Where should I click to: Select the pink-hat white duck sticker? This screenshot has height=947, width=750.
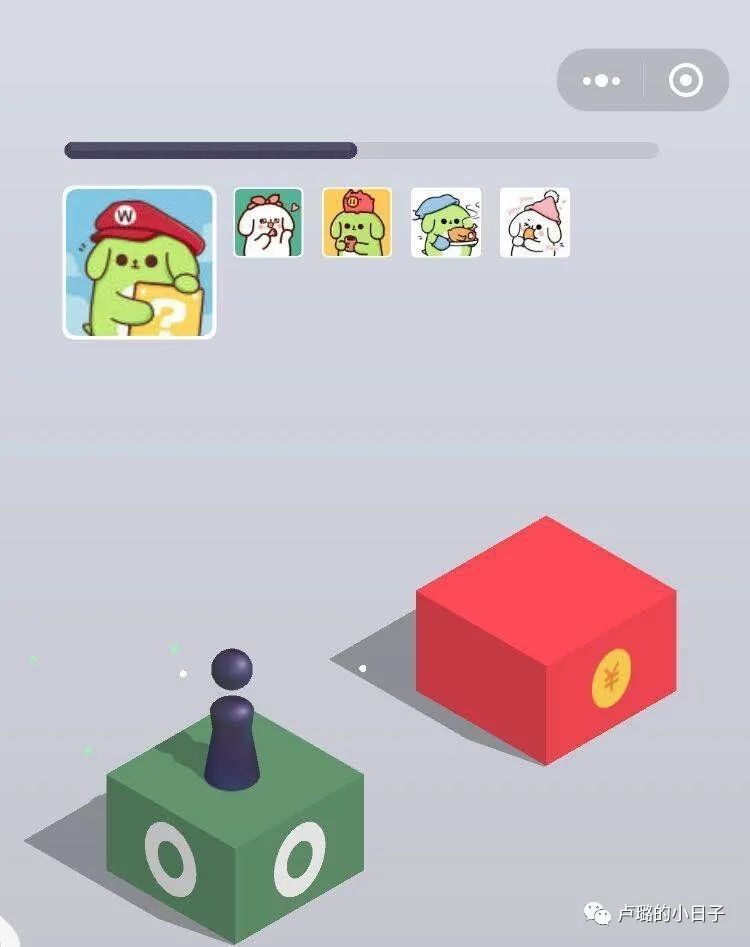(535, 224)
